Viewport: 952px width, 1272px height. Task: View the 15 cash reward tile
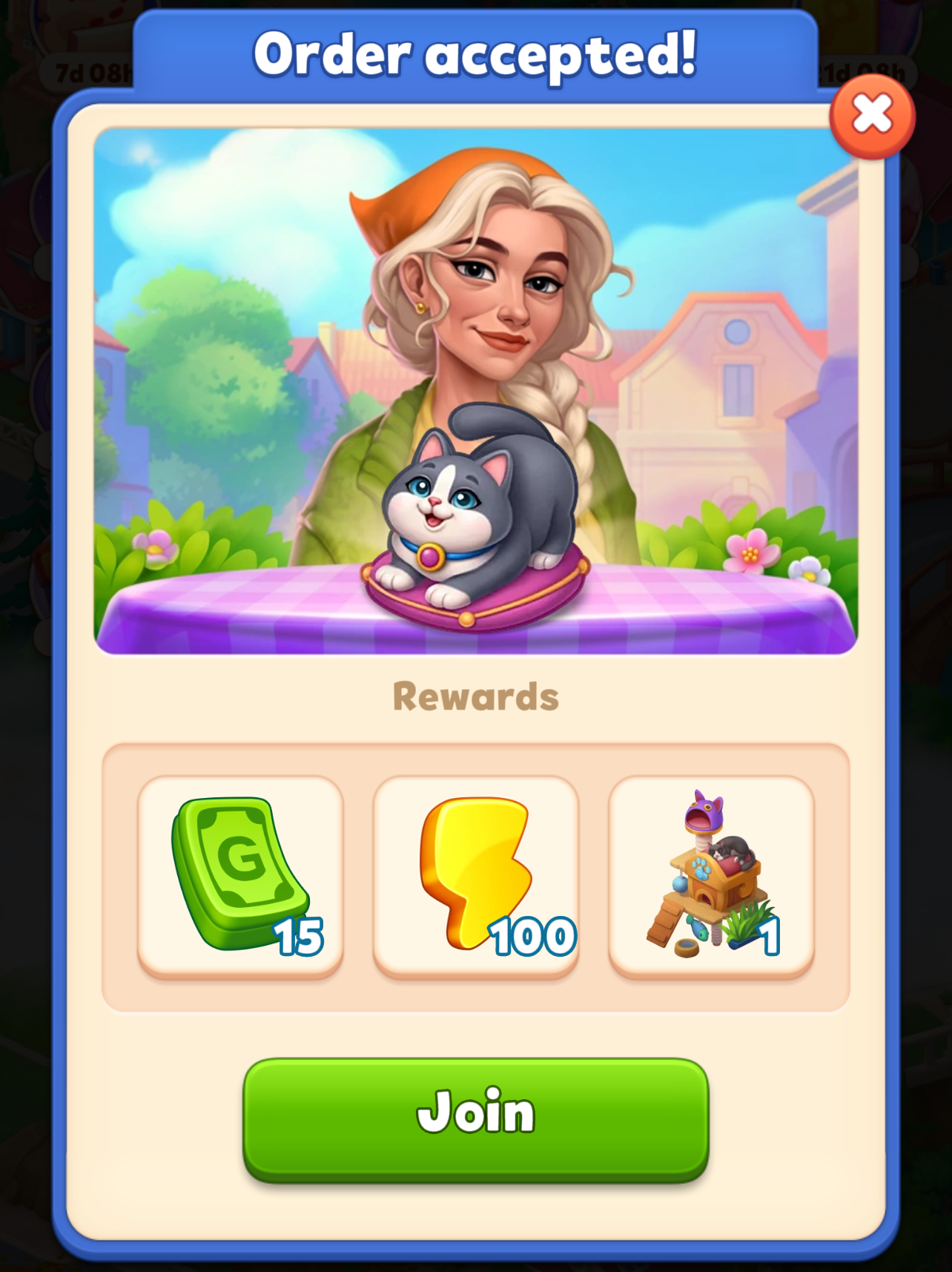click(240, 876)
